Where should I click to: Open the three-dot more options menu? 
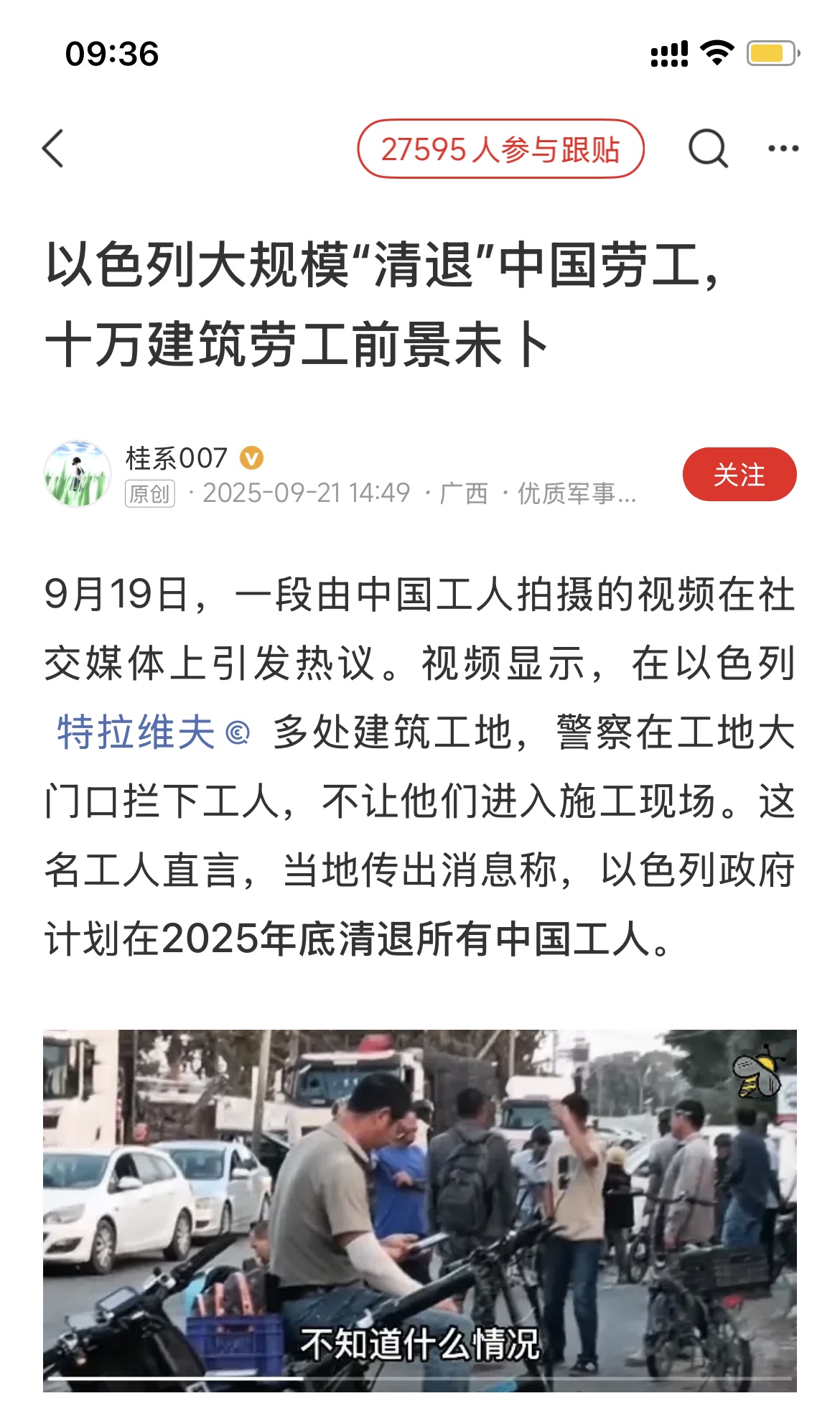pyautogui.click(x=783, y=149)
